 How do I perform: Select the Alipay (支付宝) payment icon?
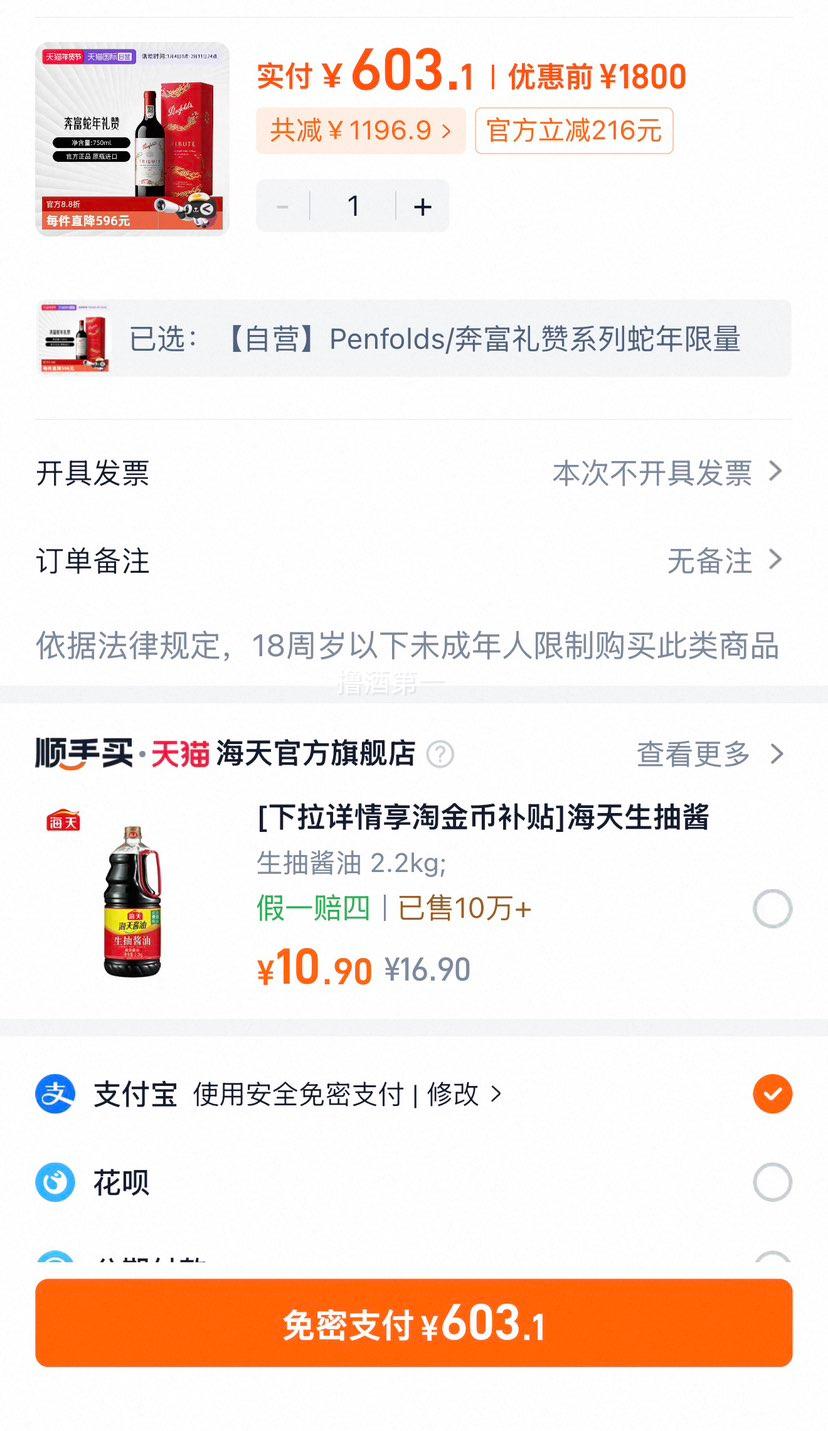tap(55, 1094)
